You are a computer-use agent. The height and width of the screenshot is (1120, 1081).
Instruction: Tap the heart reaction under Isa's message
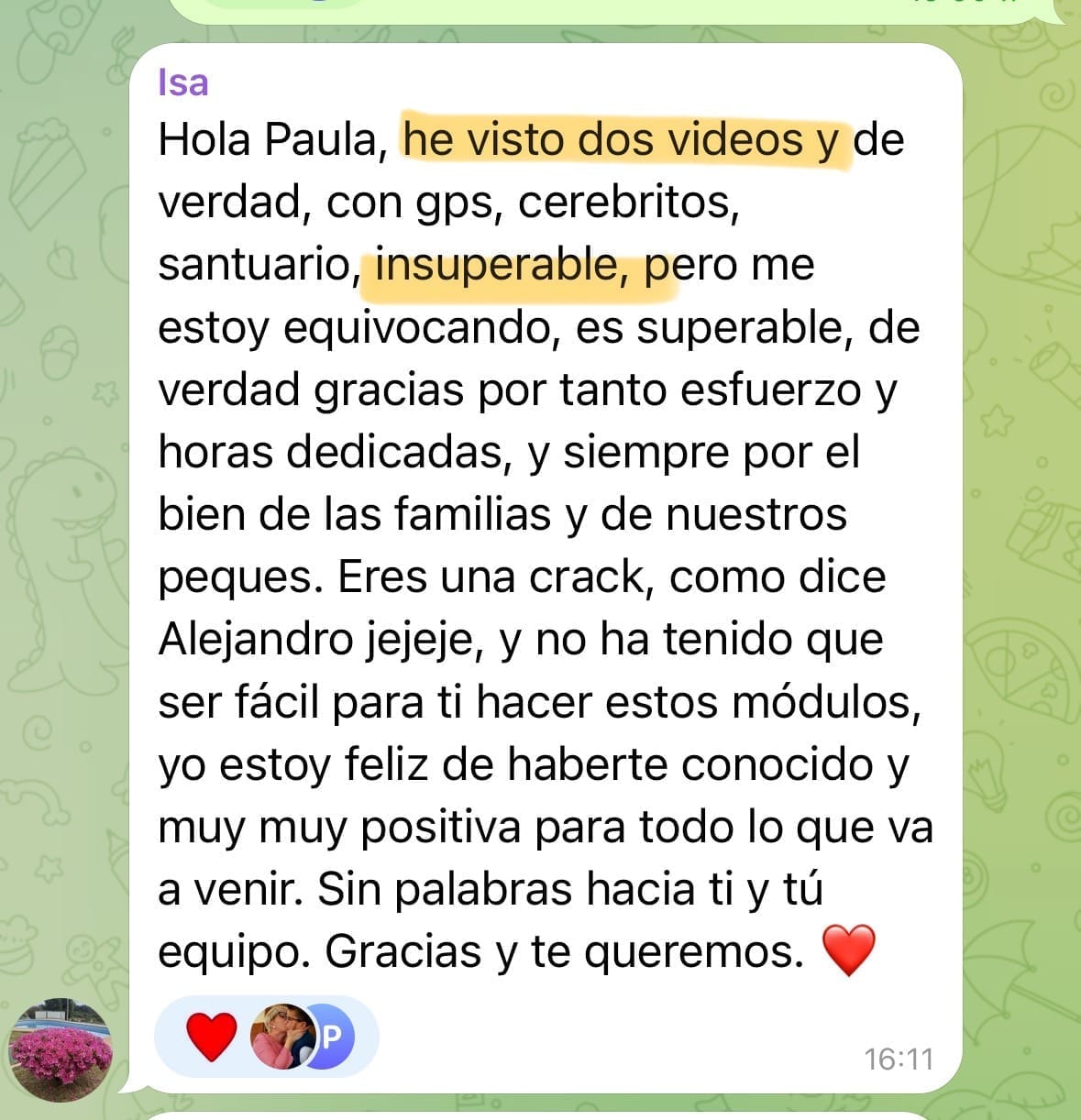[211, 1037]
